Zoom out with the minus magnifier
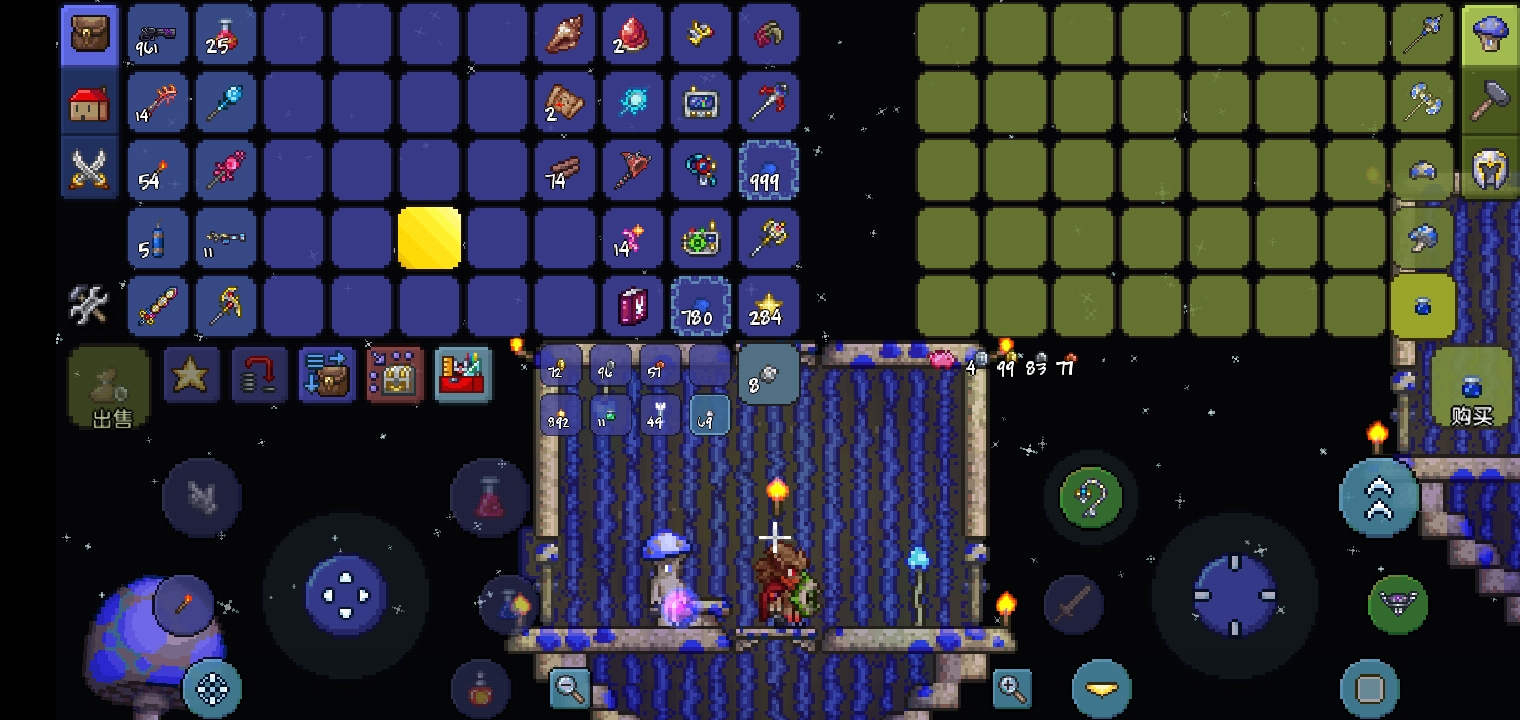Screen dimensions: 1520x720 (x=570, y=688)
